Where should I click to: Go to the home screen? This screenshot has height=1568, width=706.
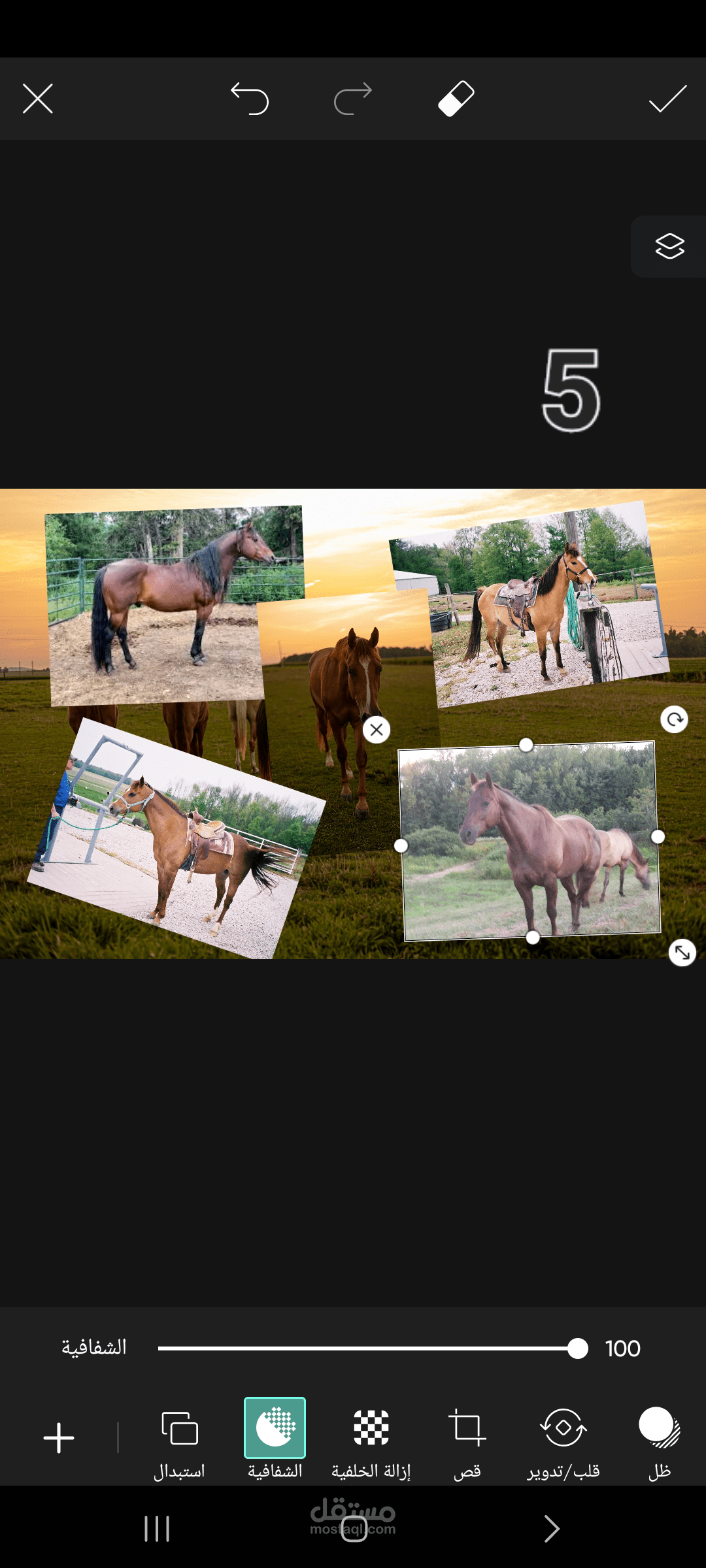point(354,1529)
